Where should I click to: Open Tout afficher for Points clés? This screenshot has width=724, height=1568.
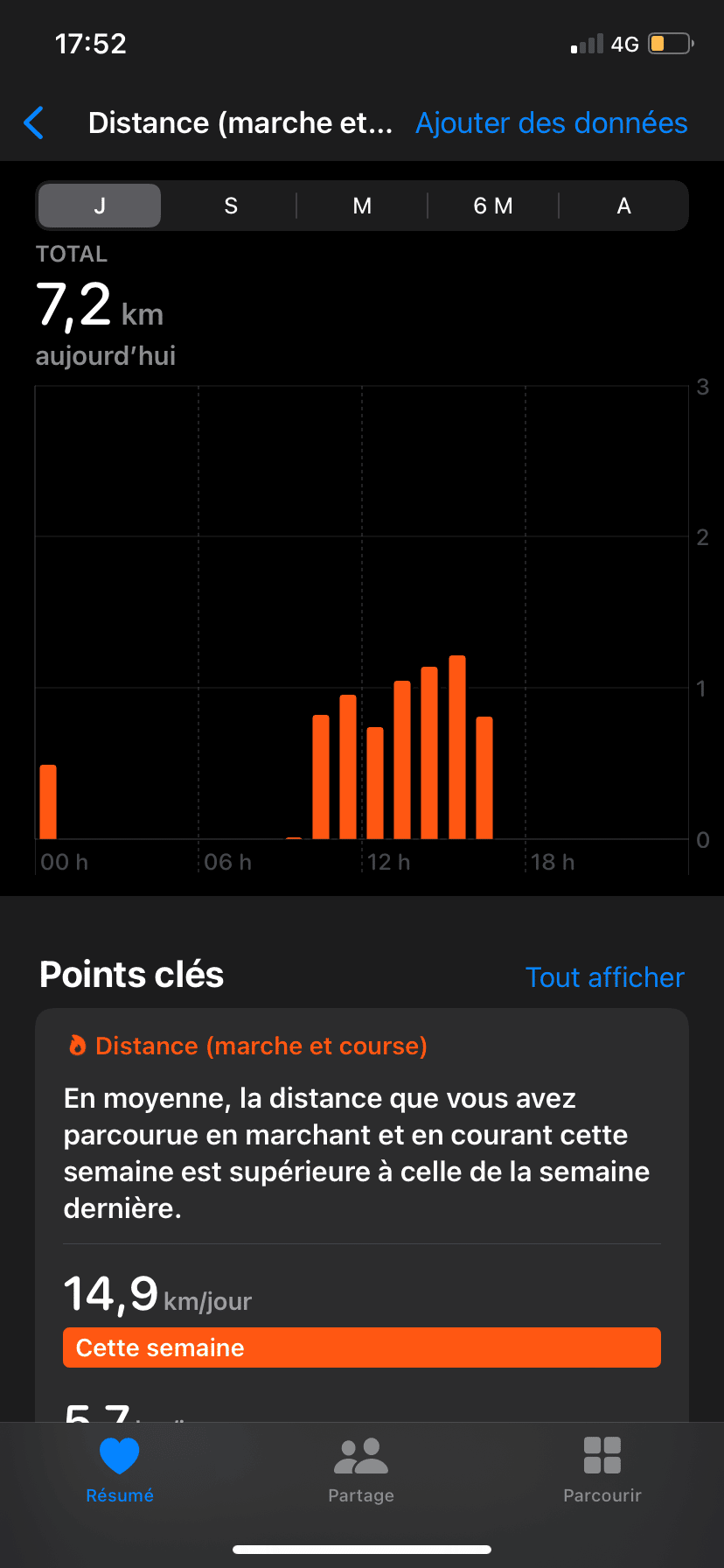pos(604,977)
